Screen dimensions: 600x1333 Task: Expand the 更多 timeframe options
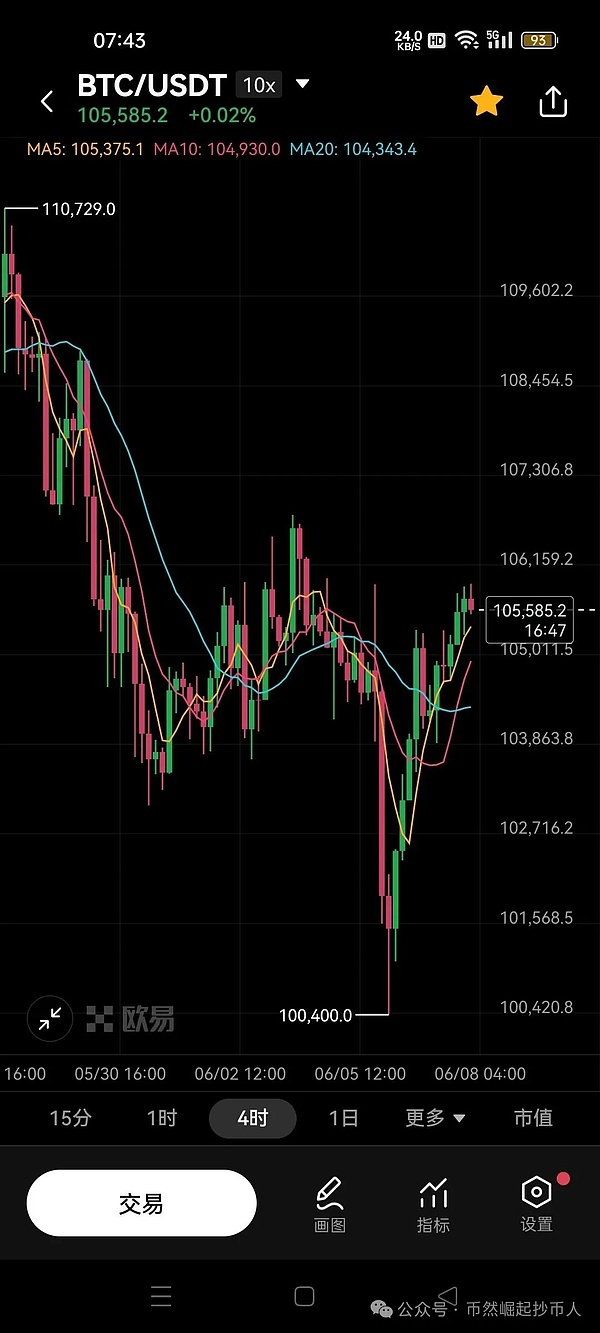click(x=435, y=1118)
